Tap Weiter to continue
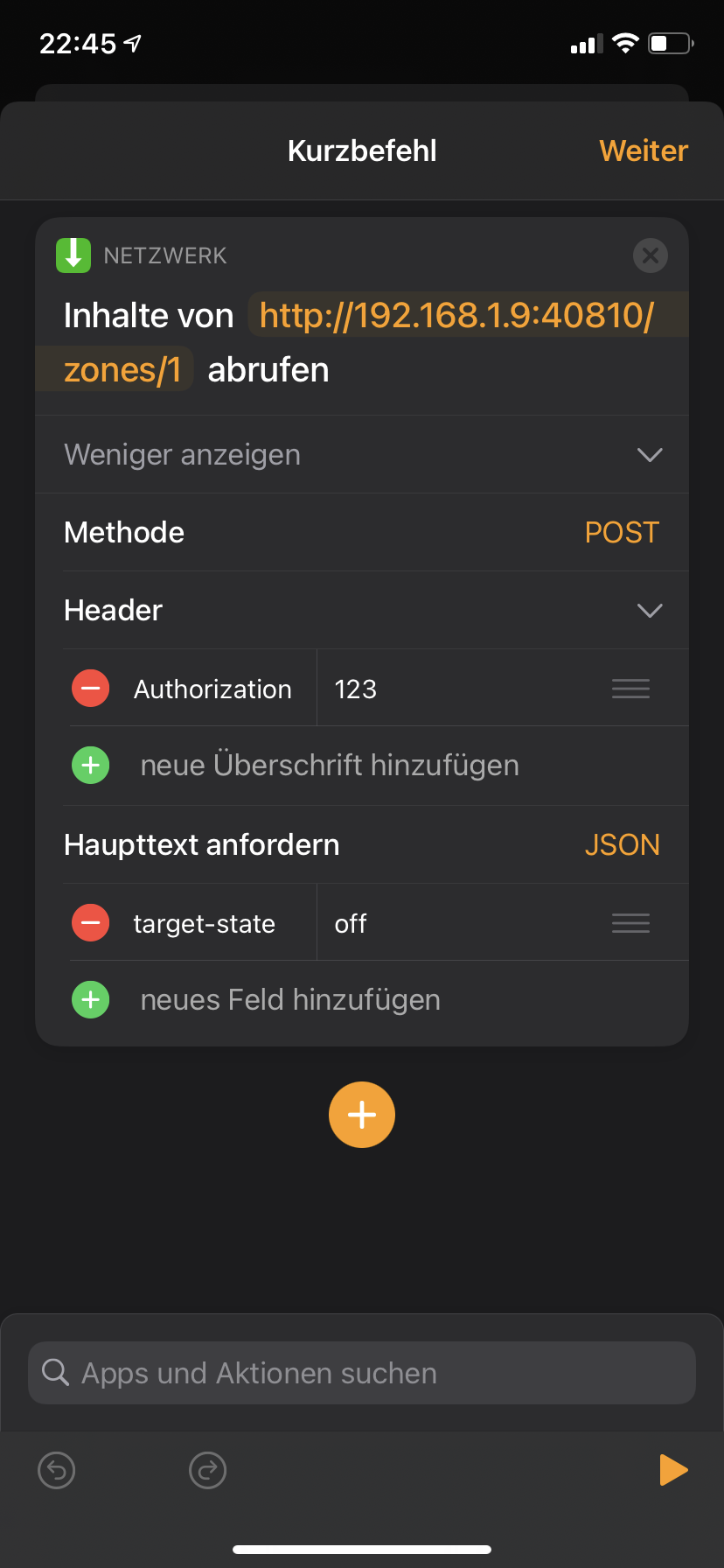Image resolution: width=724 pixels, height=1568 pixels. coord(644,151)
